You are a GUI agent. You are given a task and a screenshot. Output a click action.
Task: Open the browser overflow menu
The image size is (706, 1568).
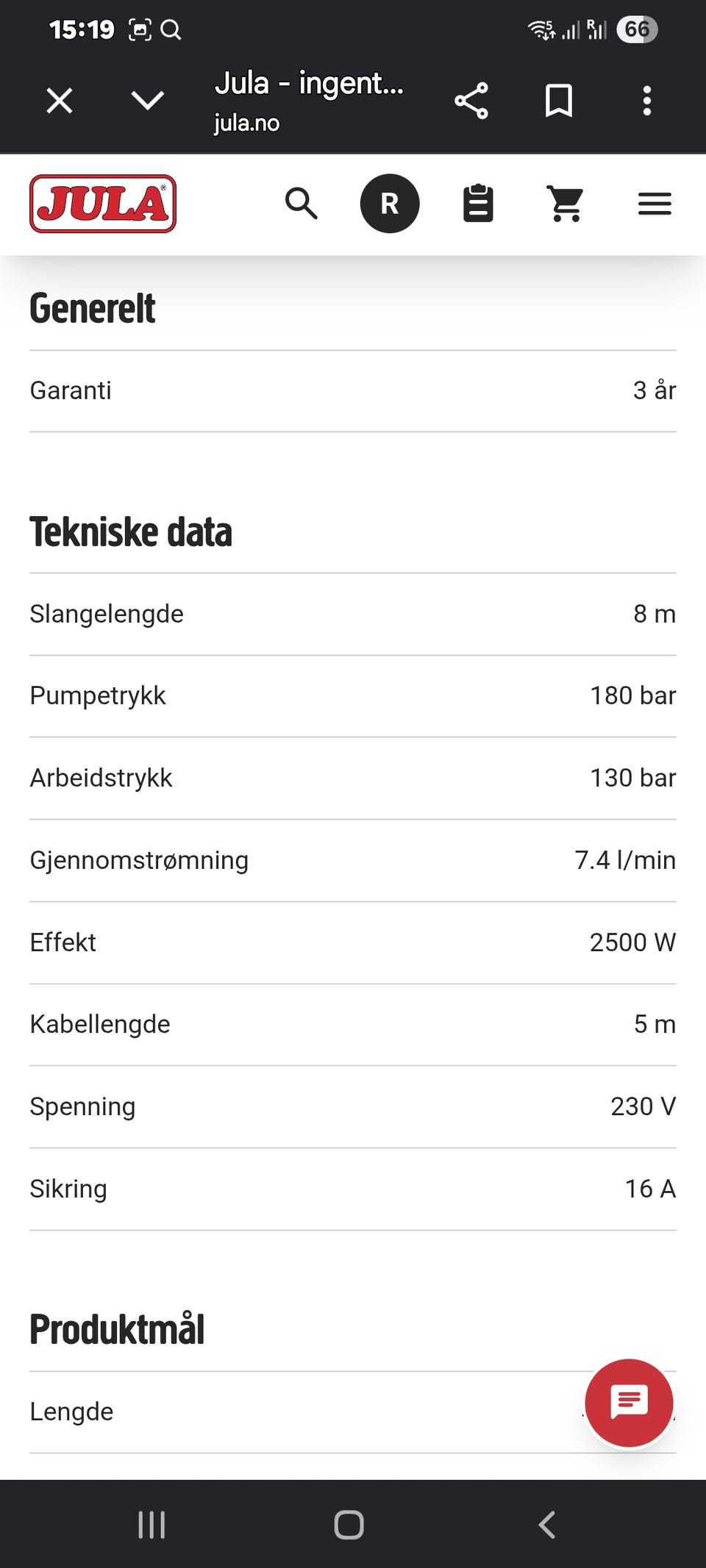click(x=647, y=101)
